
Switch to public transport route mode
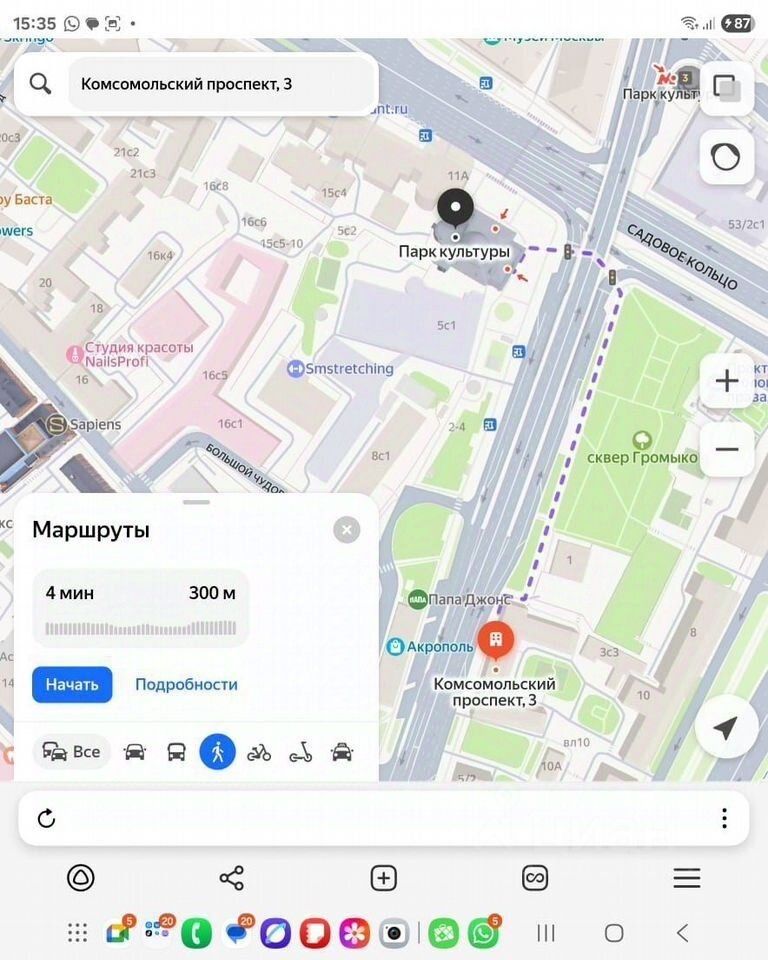pyautogui.click(x=176, y=752)
